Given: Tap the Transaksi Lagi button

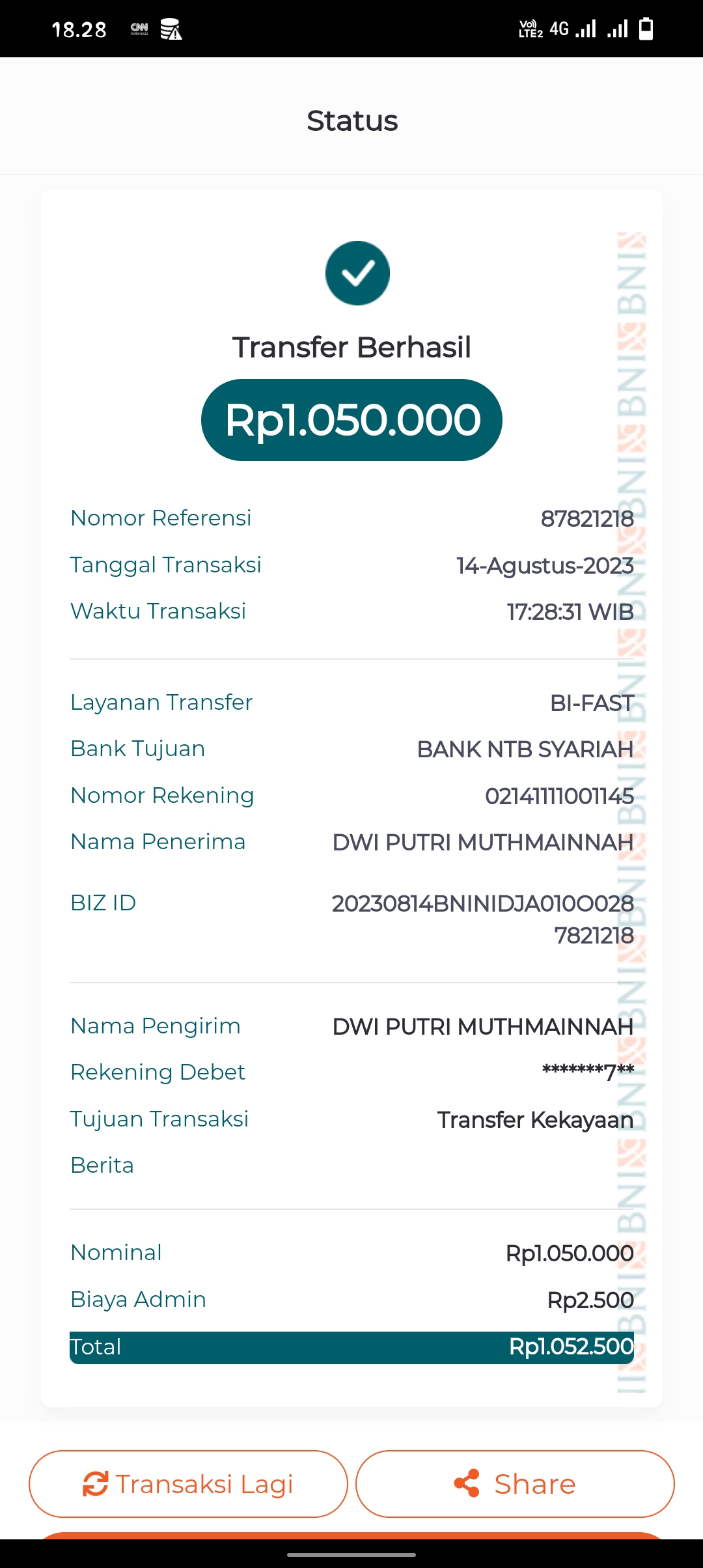Looking at the screenshot, I should coord(188,1484).
